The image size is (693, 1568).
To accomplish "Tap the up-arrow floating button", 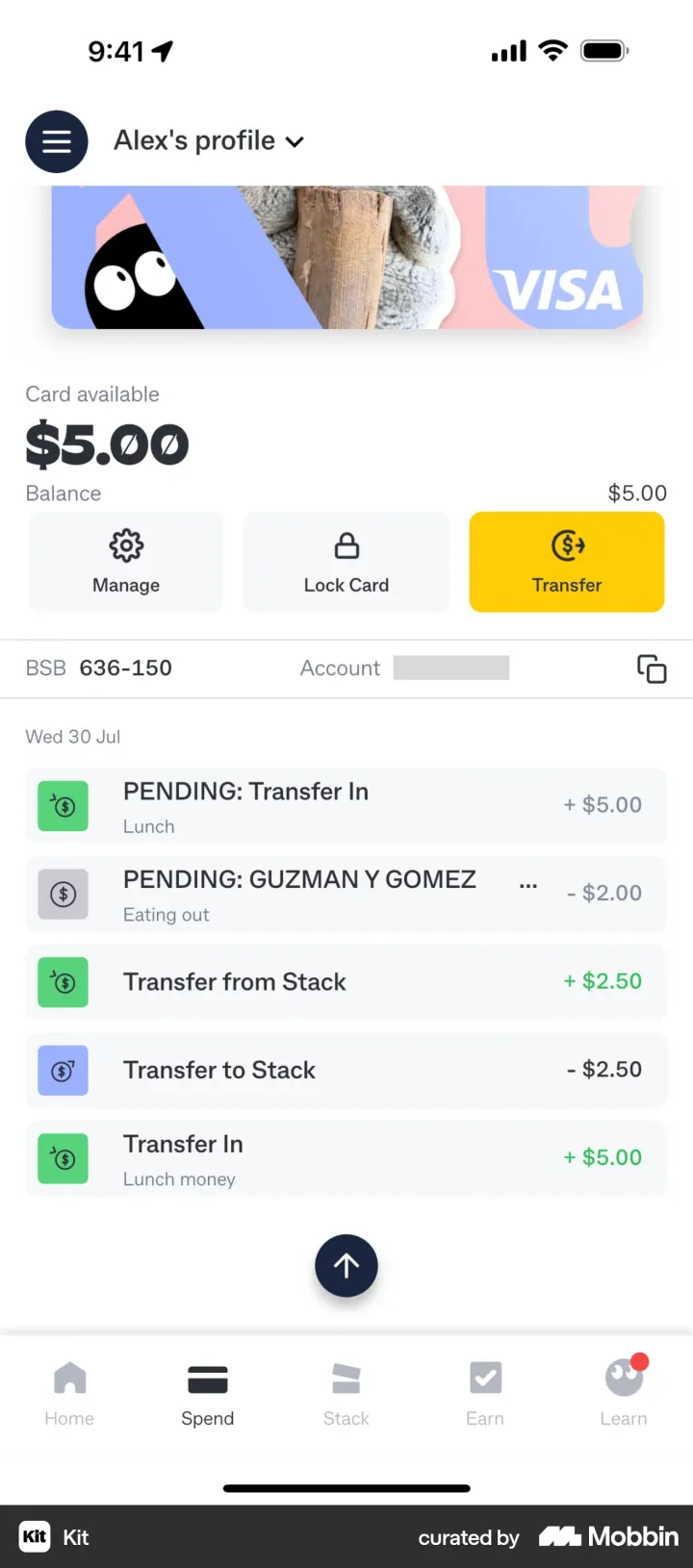I will [x=346, y=1266].
